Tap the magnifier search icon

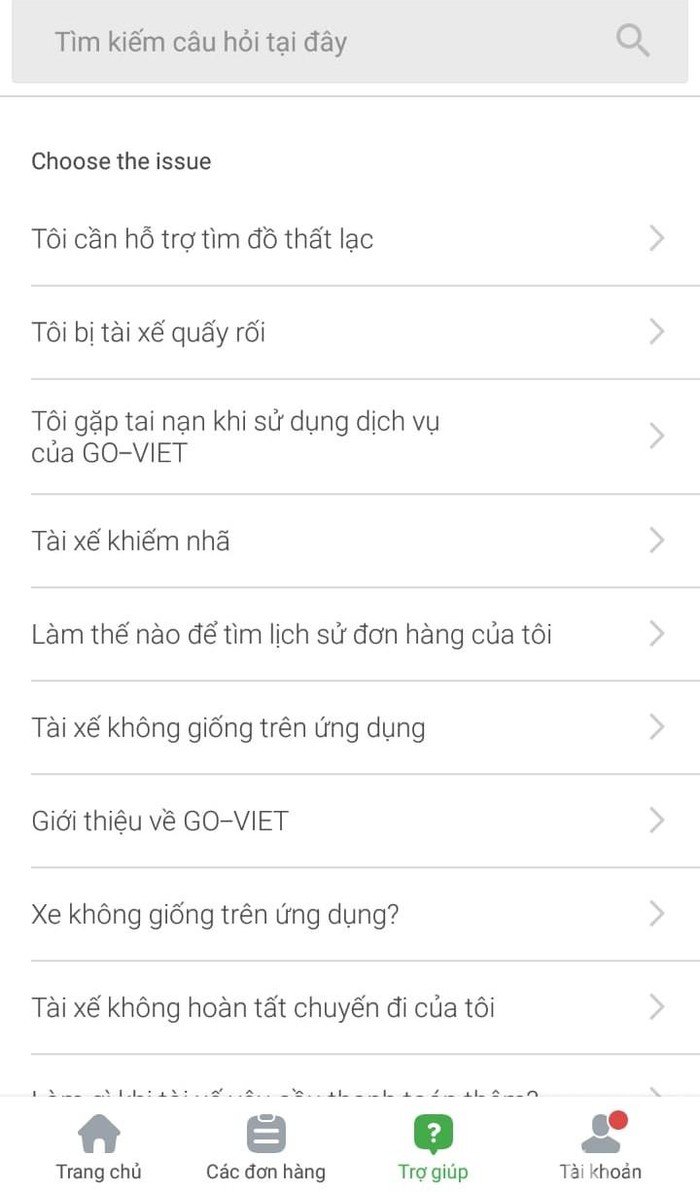tap(632, 42)
